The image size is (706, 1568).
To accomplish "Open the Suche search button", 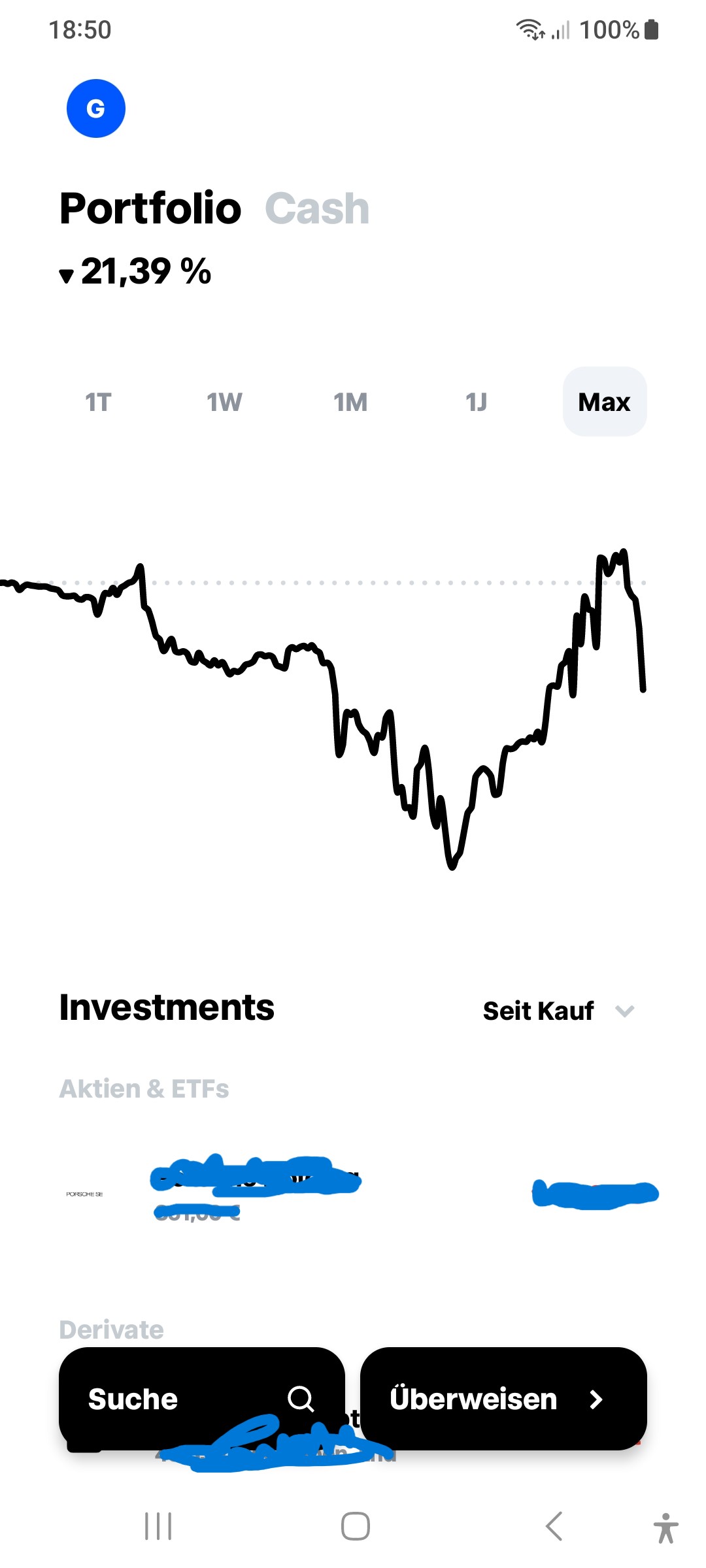I will click(x=201, y=1399).
